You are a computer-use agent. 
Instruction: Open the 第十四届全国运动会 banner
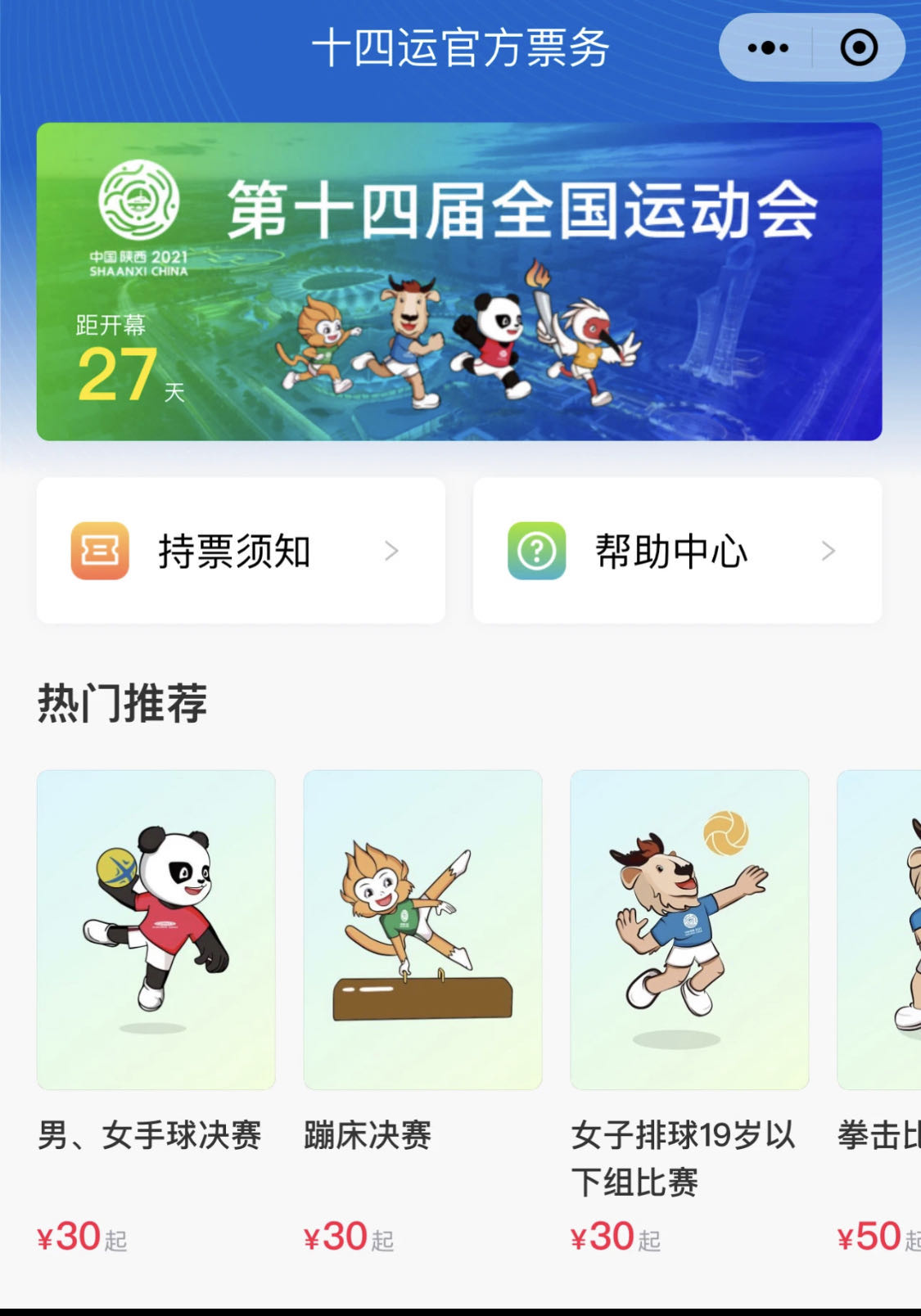pos(459,282)
